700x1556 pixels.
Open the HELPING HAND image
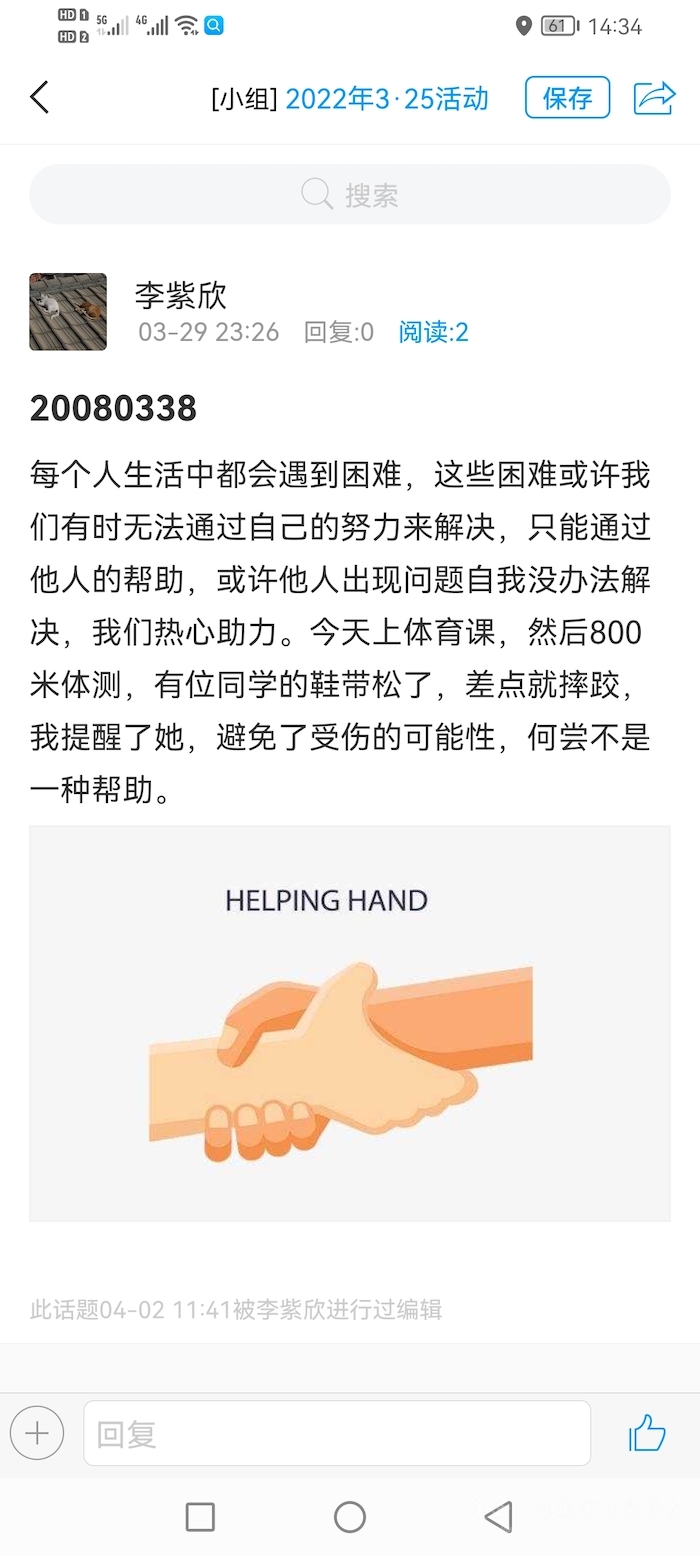click(x=349, y=1023)
